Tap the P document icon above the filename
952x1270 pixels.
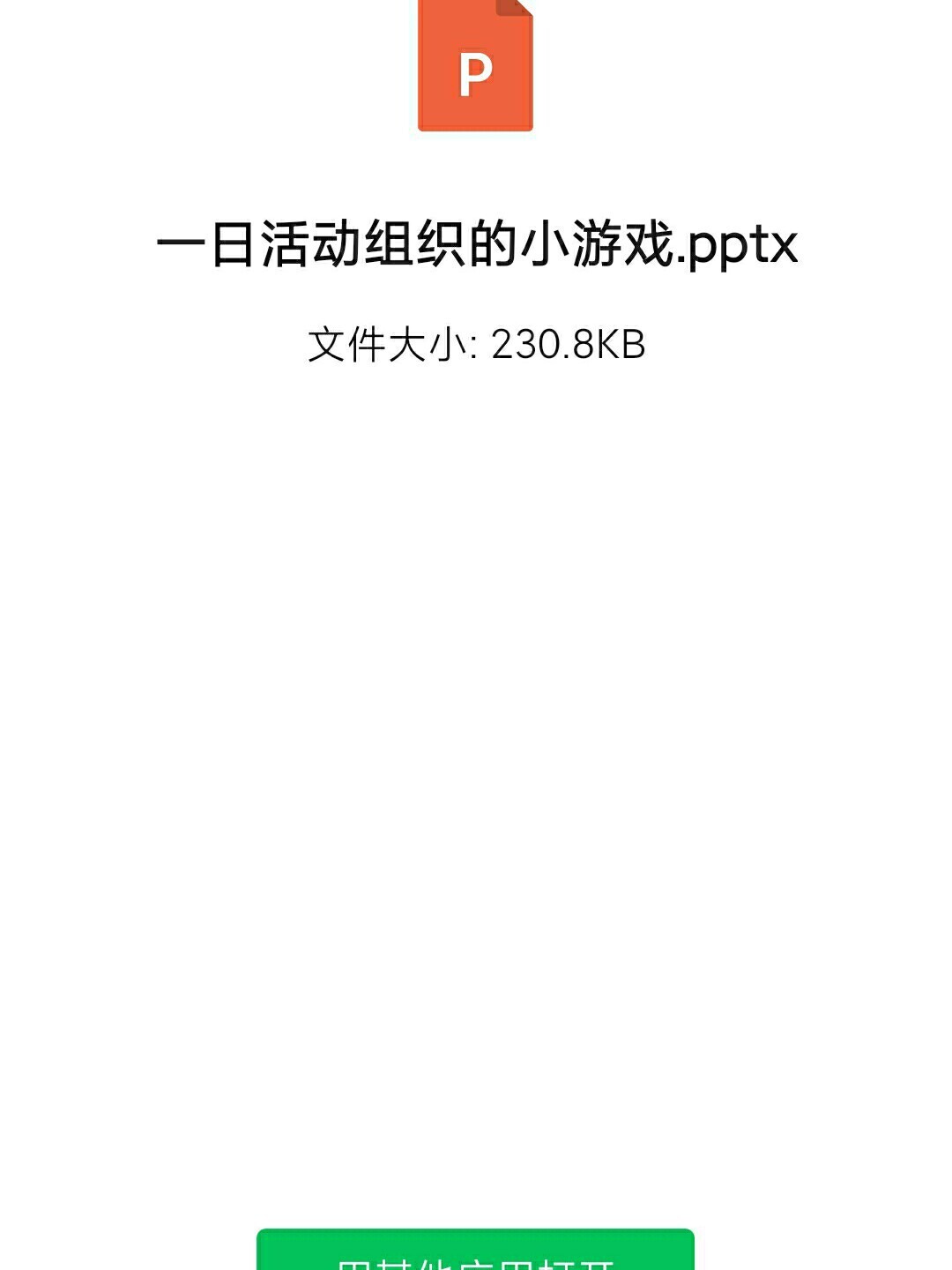click(x=476, y=68)
